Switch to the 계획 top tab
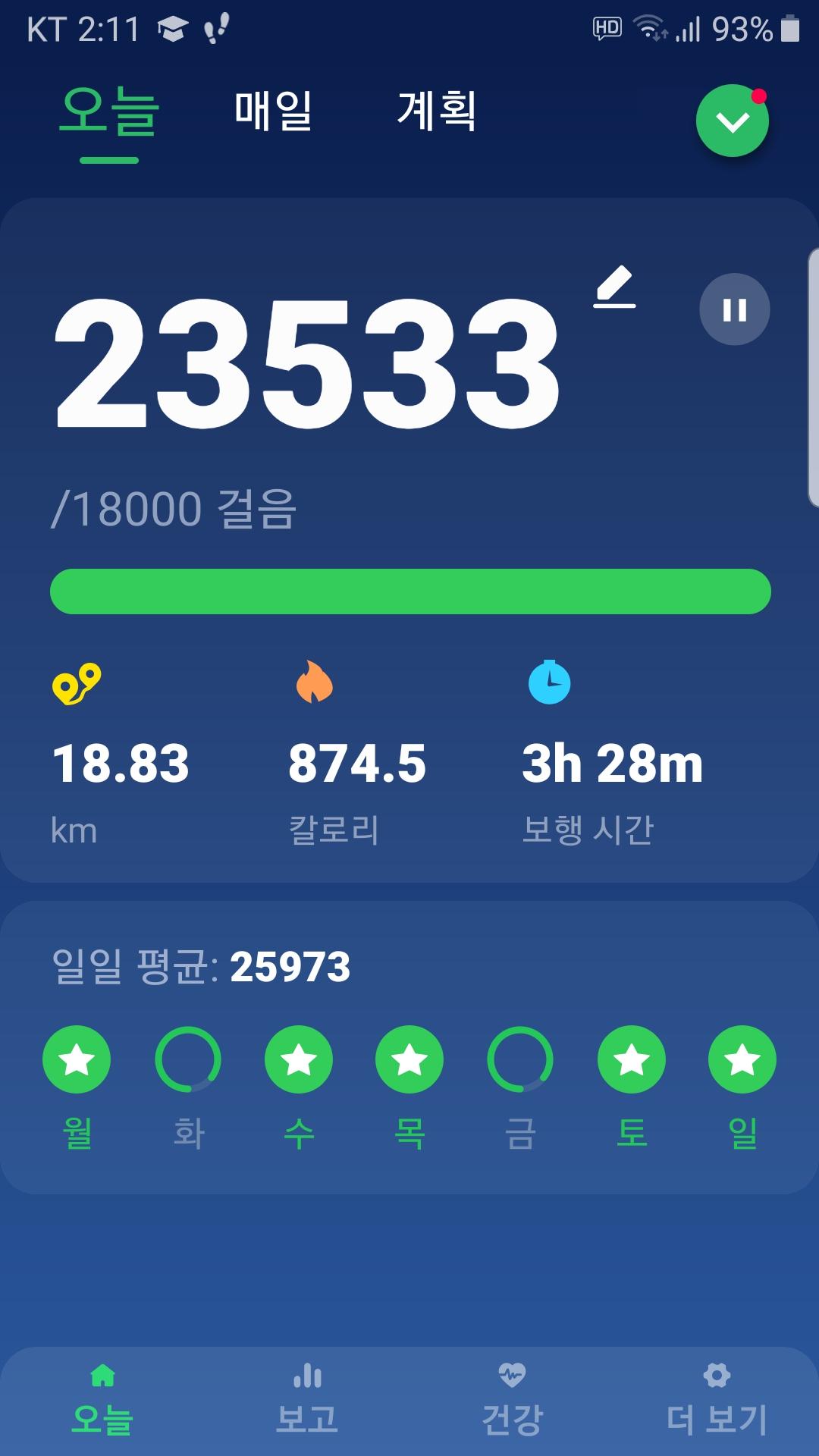Screen dimensions: 819x1456 [x=437, y=111]
